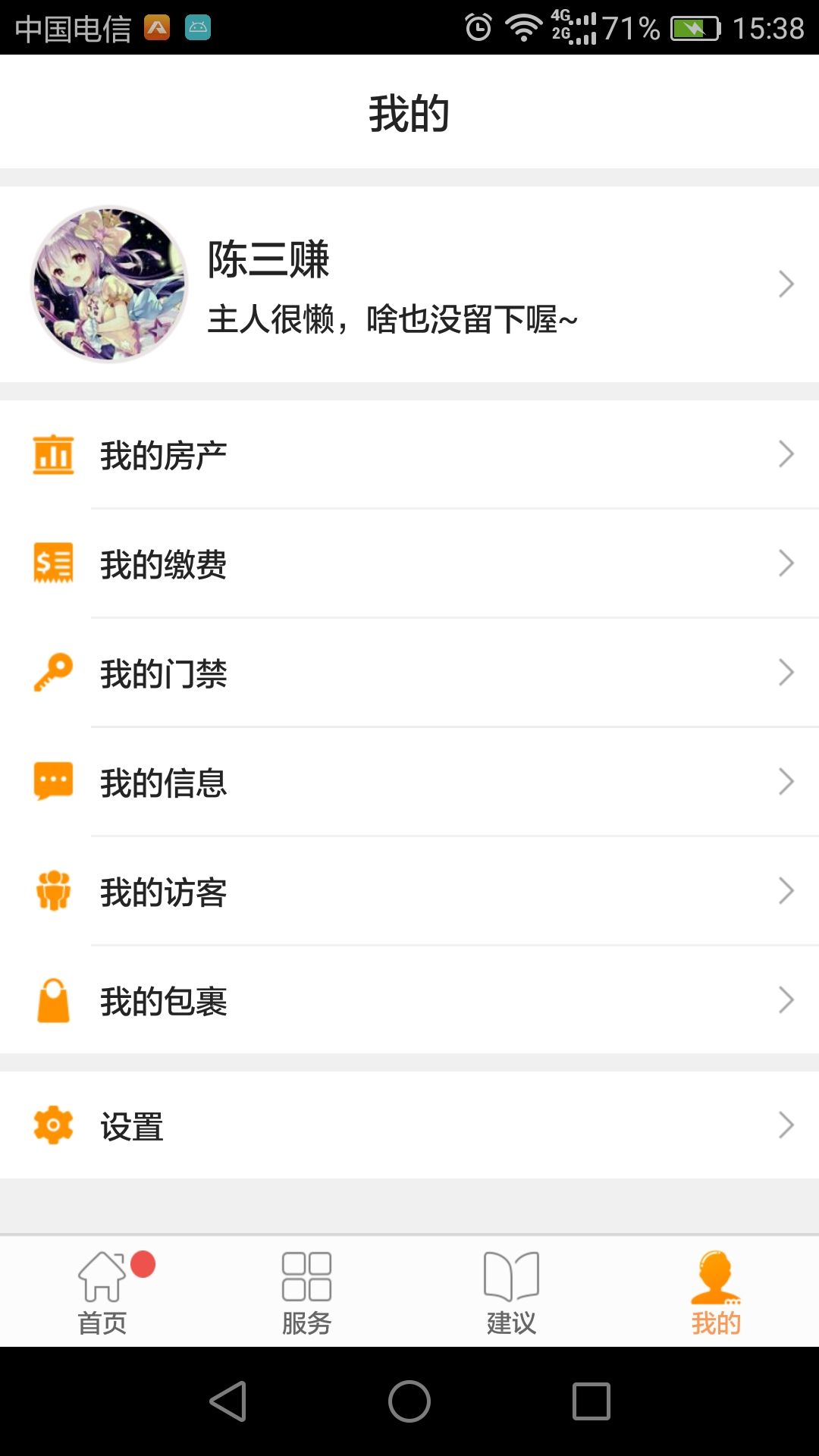Open the 我的信息 message bubble icon
The height and width of the screenshot is (1456, 819).
click(53, 782)
